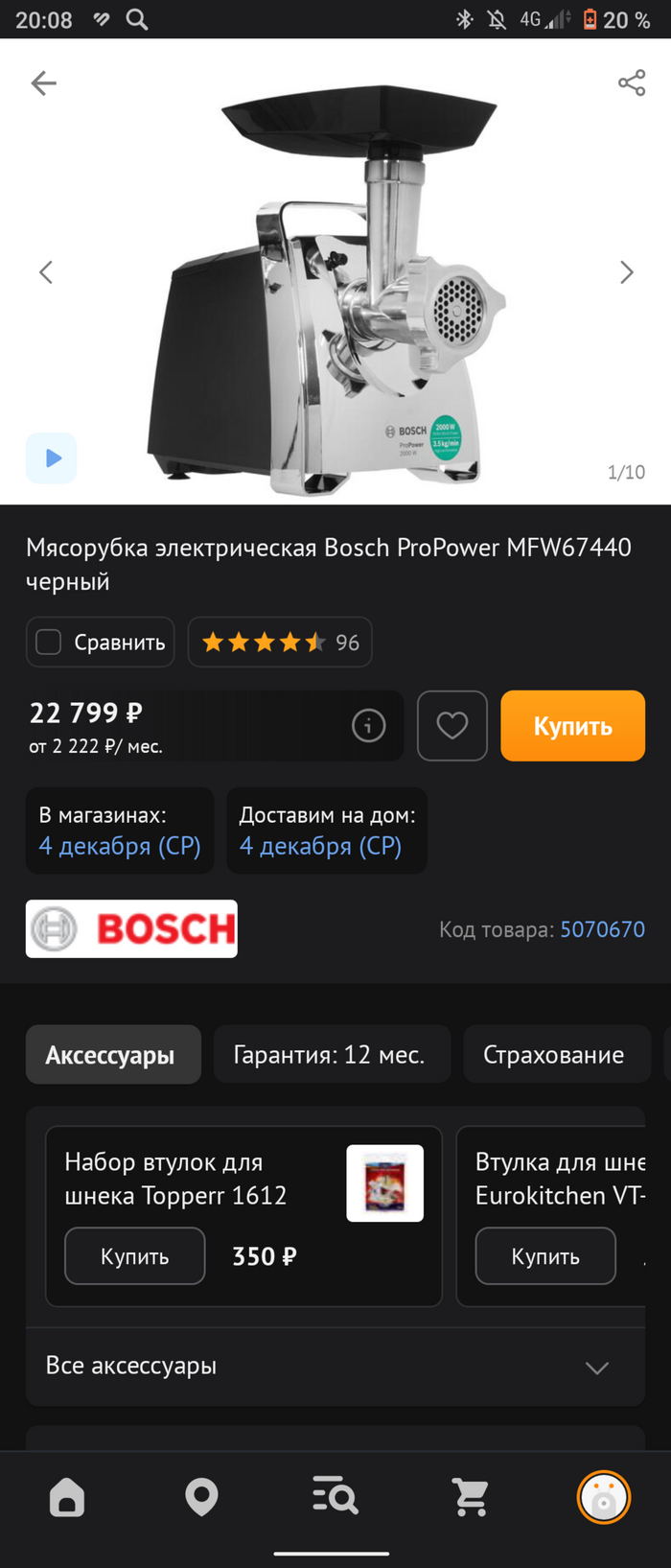This screenshot has height=1568, width=671.
Task: Open catalog search in bottom navigation
Action: 335,1497
